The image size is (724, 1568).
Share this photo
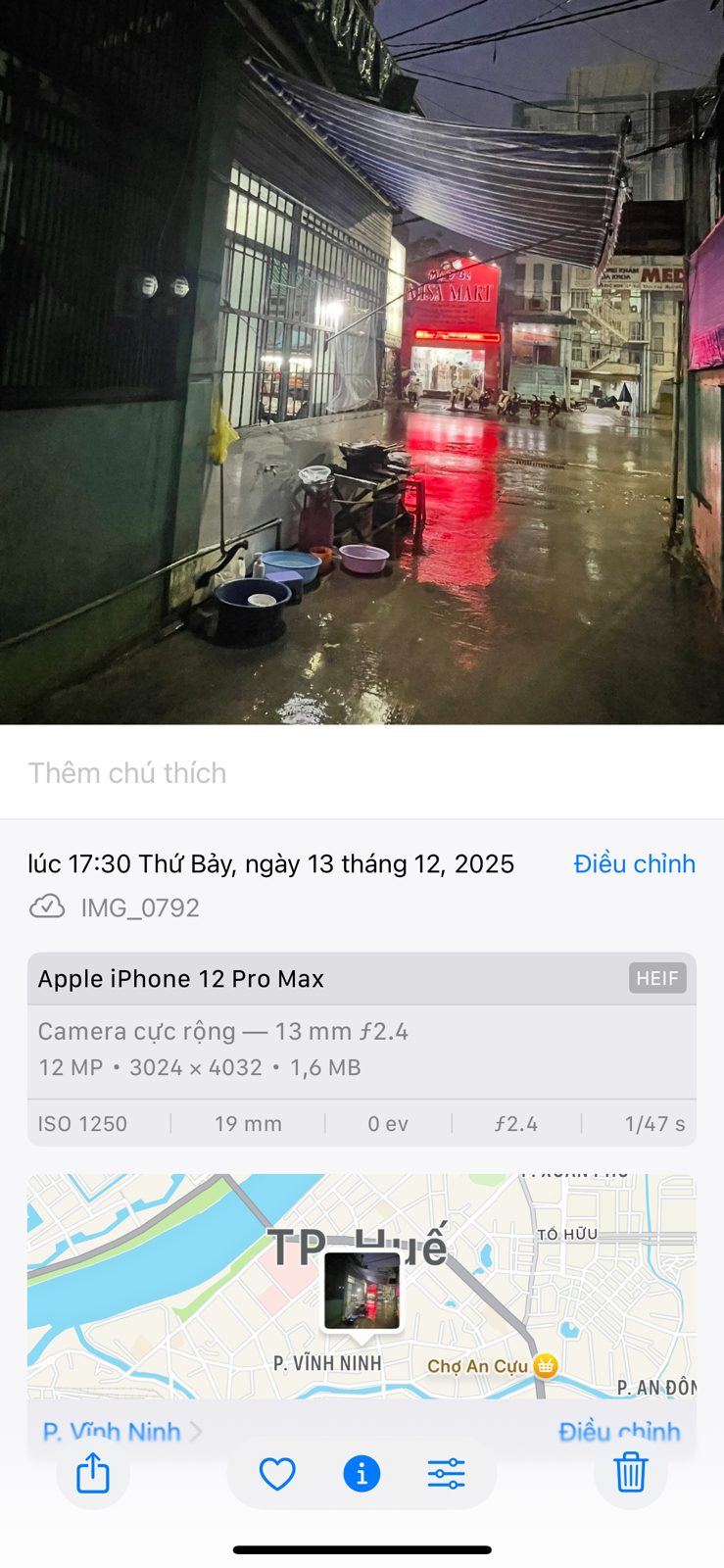tap(93, 1473)
